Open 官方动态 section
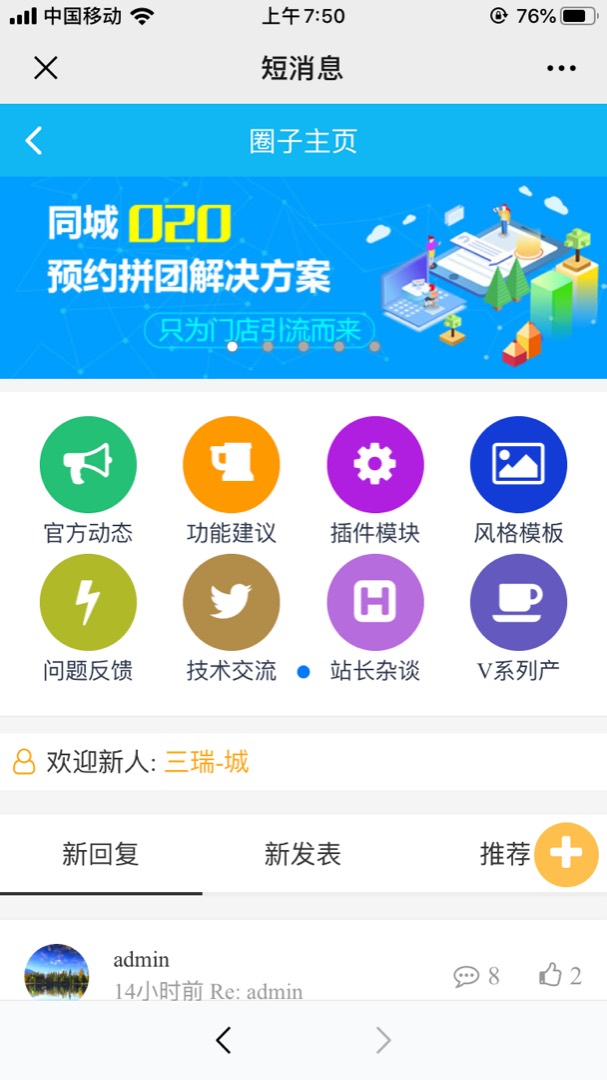Image resolution: width=607 pixels, height=1080 pixels. click(88, 465)
